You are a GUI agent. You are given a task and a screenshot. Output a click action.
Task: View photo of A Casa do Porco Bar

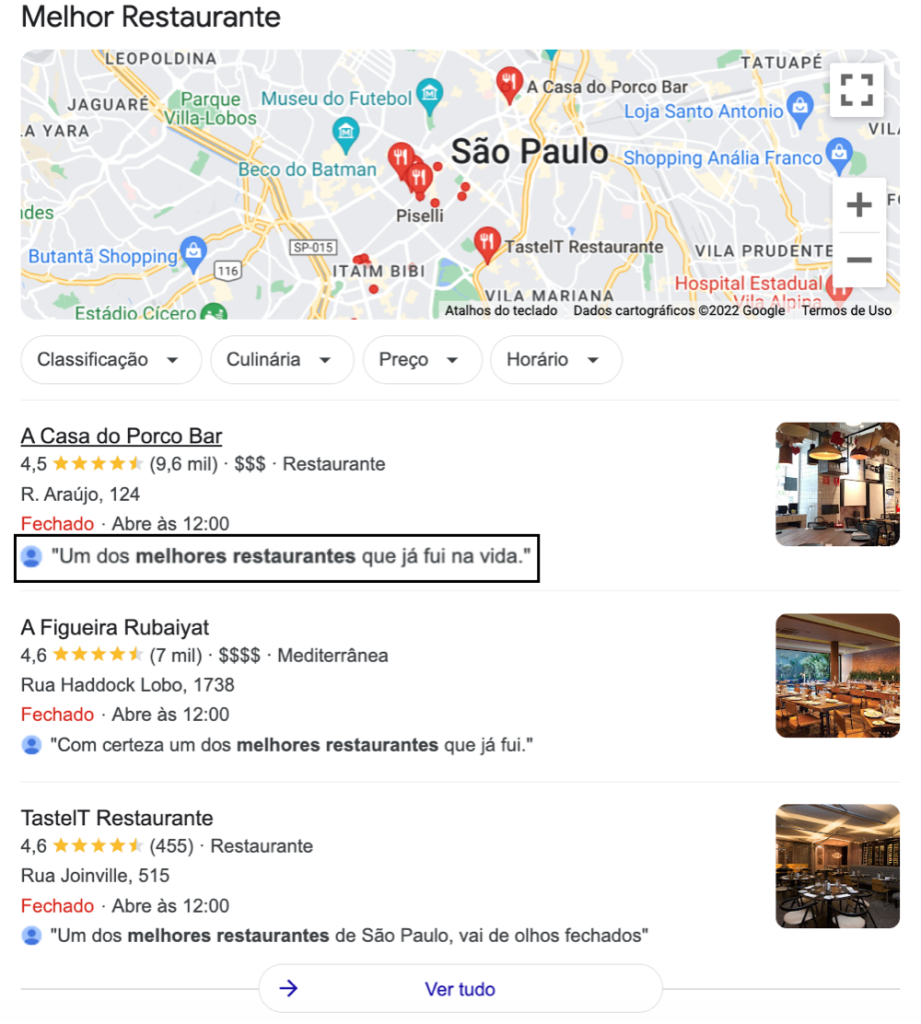click(837, 484)
